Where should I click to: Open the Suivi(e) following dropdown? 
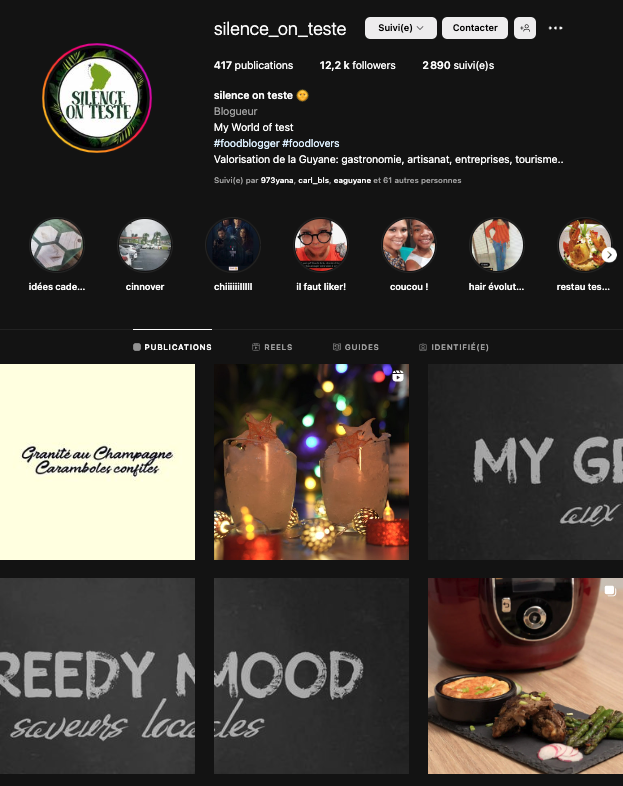(400, 28)
